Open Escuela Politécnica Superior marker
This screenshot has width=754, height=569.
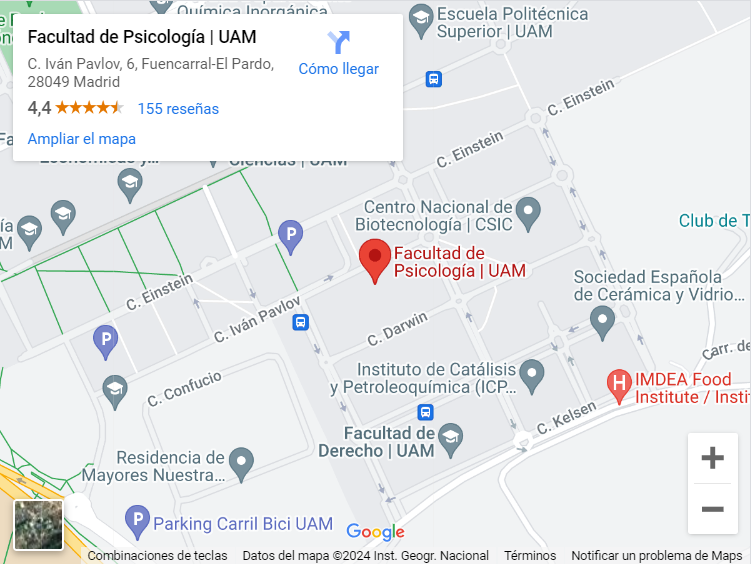[x=421, y=17]
